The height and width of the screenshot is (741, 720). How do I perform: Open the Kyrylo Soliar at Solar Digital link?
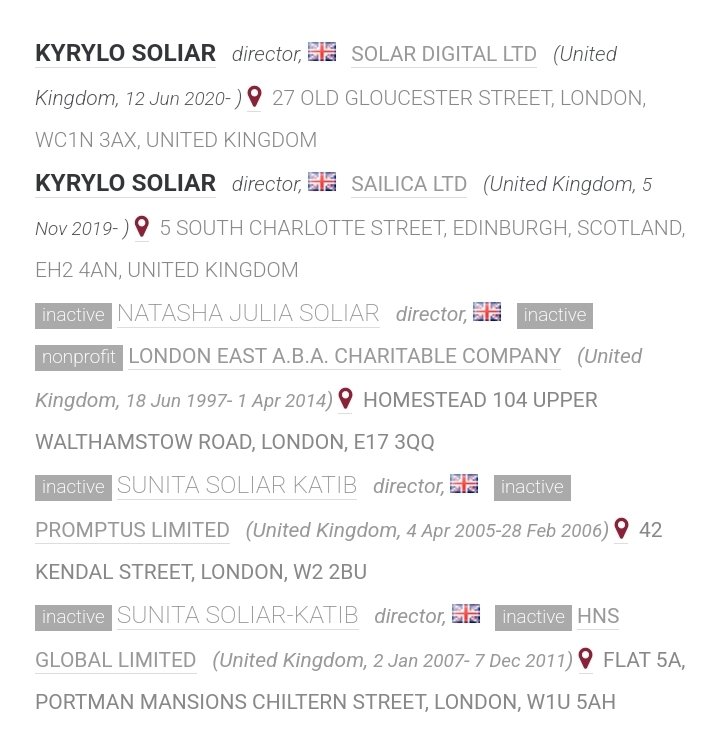125,54
